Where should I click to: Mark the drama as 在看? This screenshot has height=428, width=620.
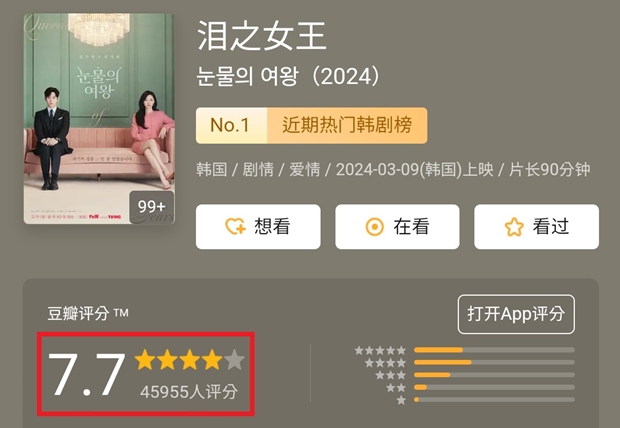point(397,227)
